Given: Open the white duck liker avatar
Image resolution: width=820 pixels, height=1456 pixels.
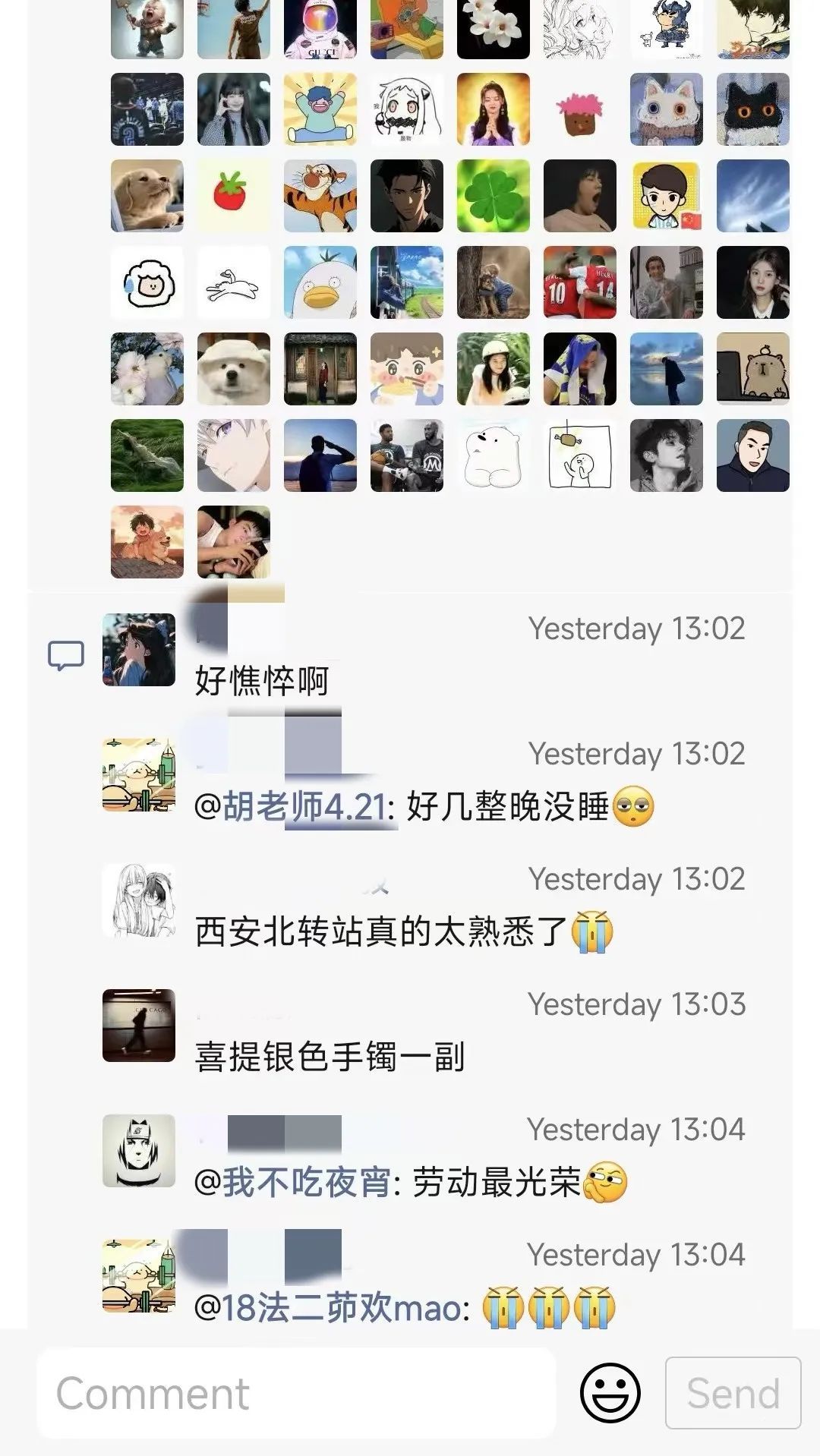Looking at the screenshot, I should tap(320, 282).
